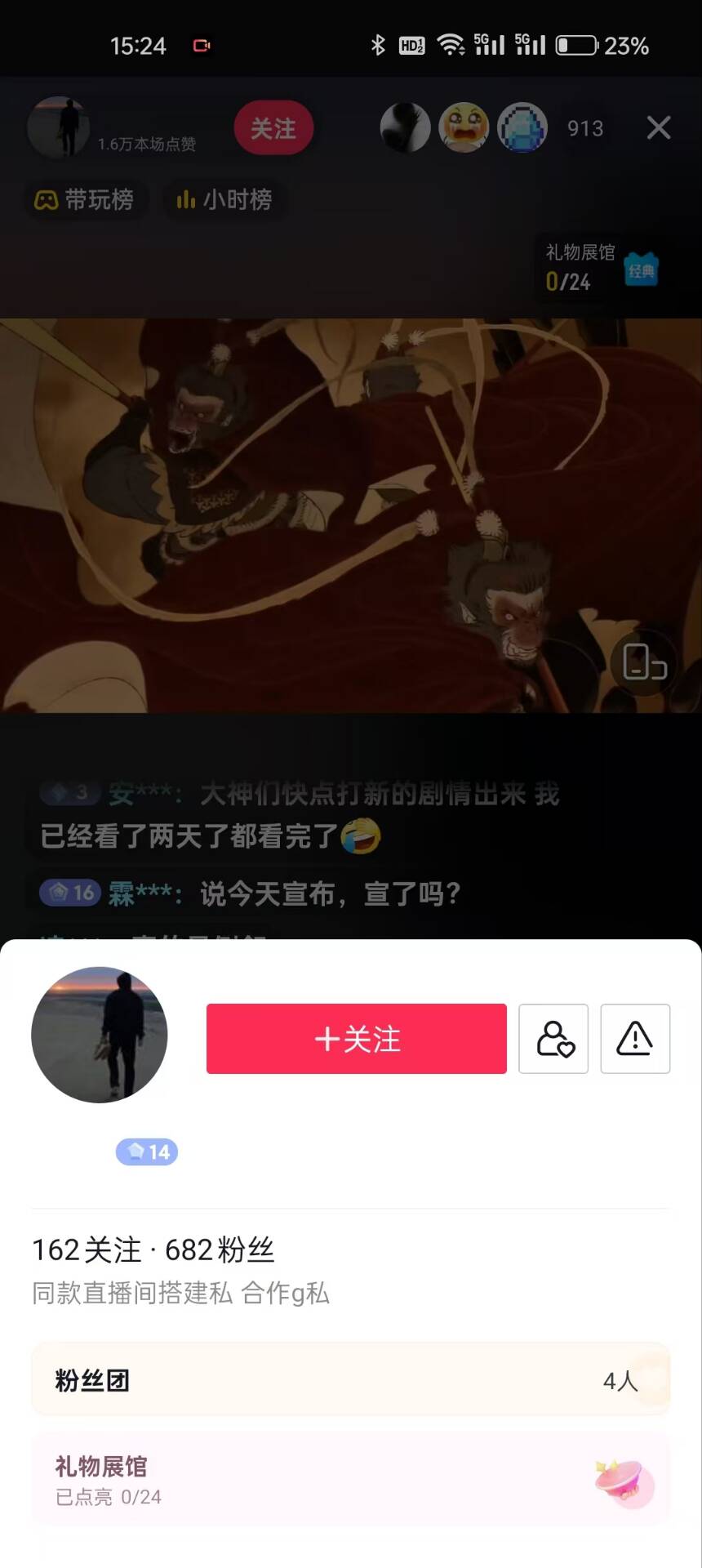The height and width of the screenshot is (1568, 702).
Task: Tap 霖*** 's comment about the announcement
Action: [286, 893]
